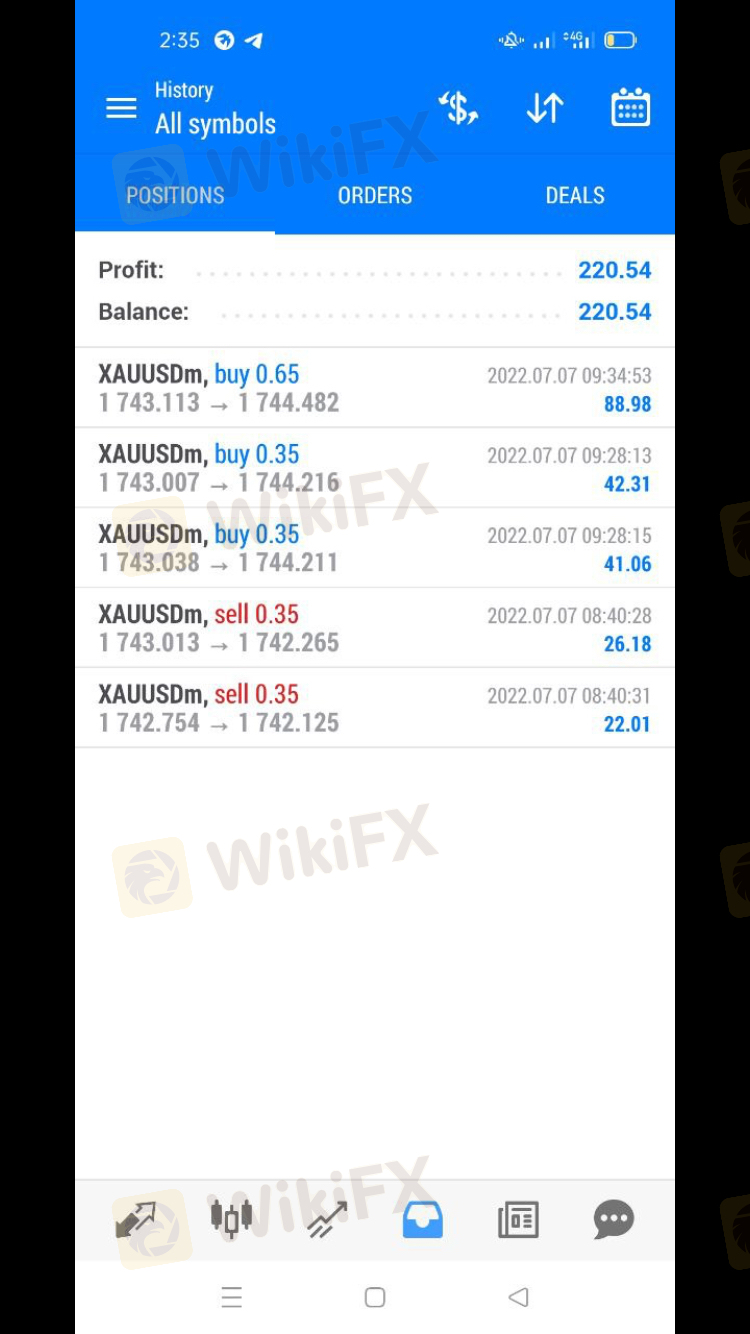Open the buy 0.35 position with 42.31 profit
Image resolution: width=750 pixels, height=1334 pixels.
pos(375,468)
